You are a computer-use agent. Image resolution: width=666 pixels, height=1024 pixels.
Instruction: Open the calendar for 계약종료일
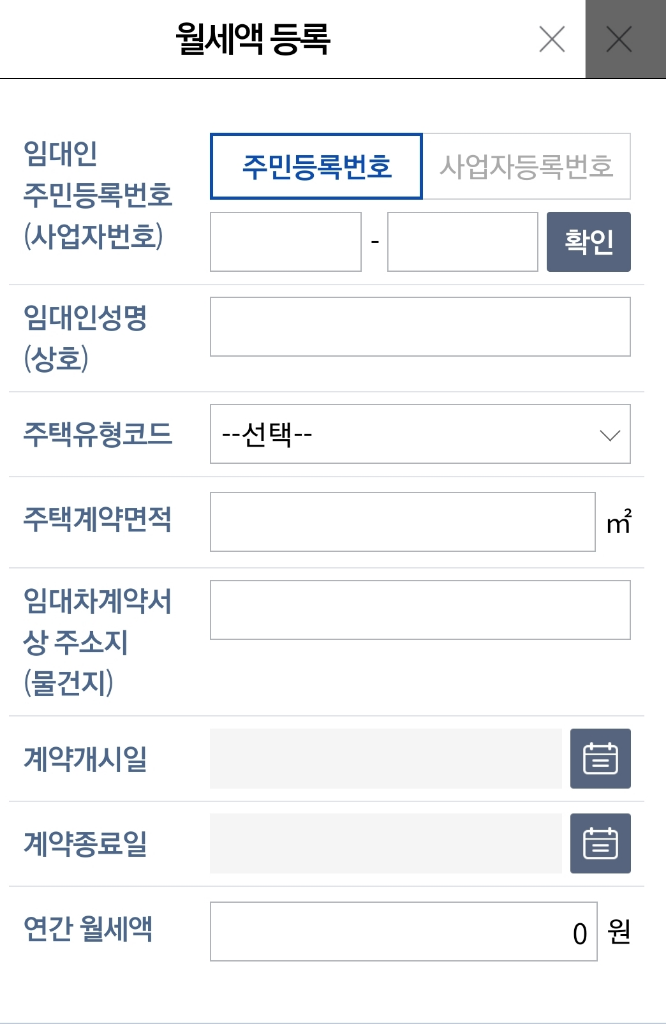600,844
